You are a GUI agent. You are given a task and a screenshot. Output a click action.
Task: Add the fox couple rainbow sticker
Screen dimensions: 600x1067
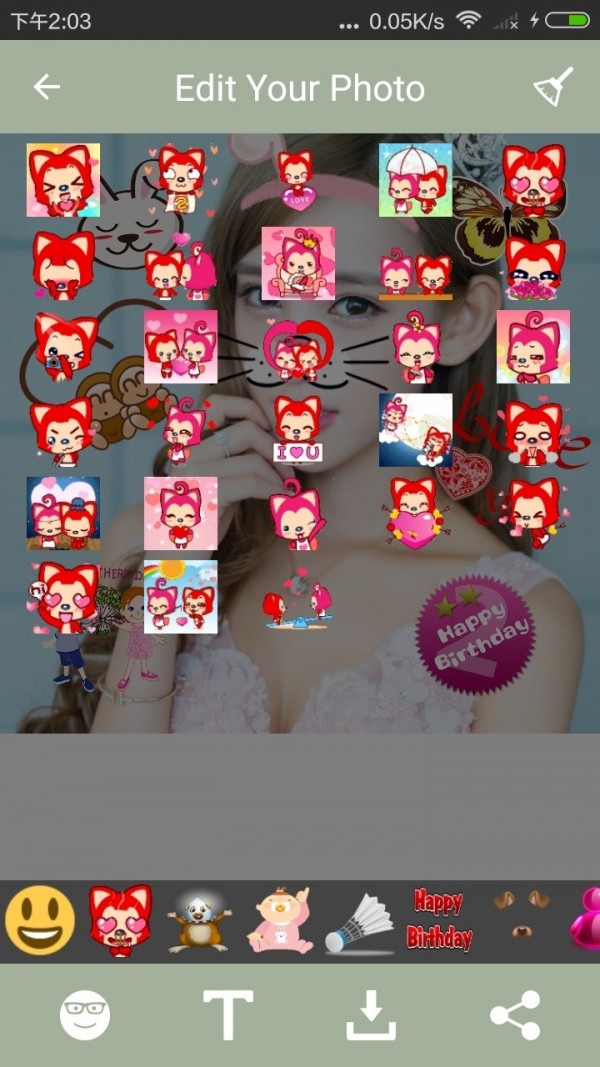(180, 596)
